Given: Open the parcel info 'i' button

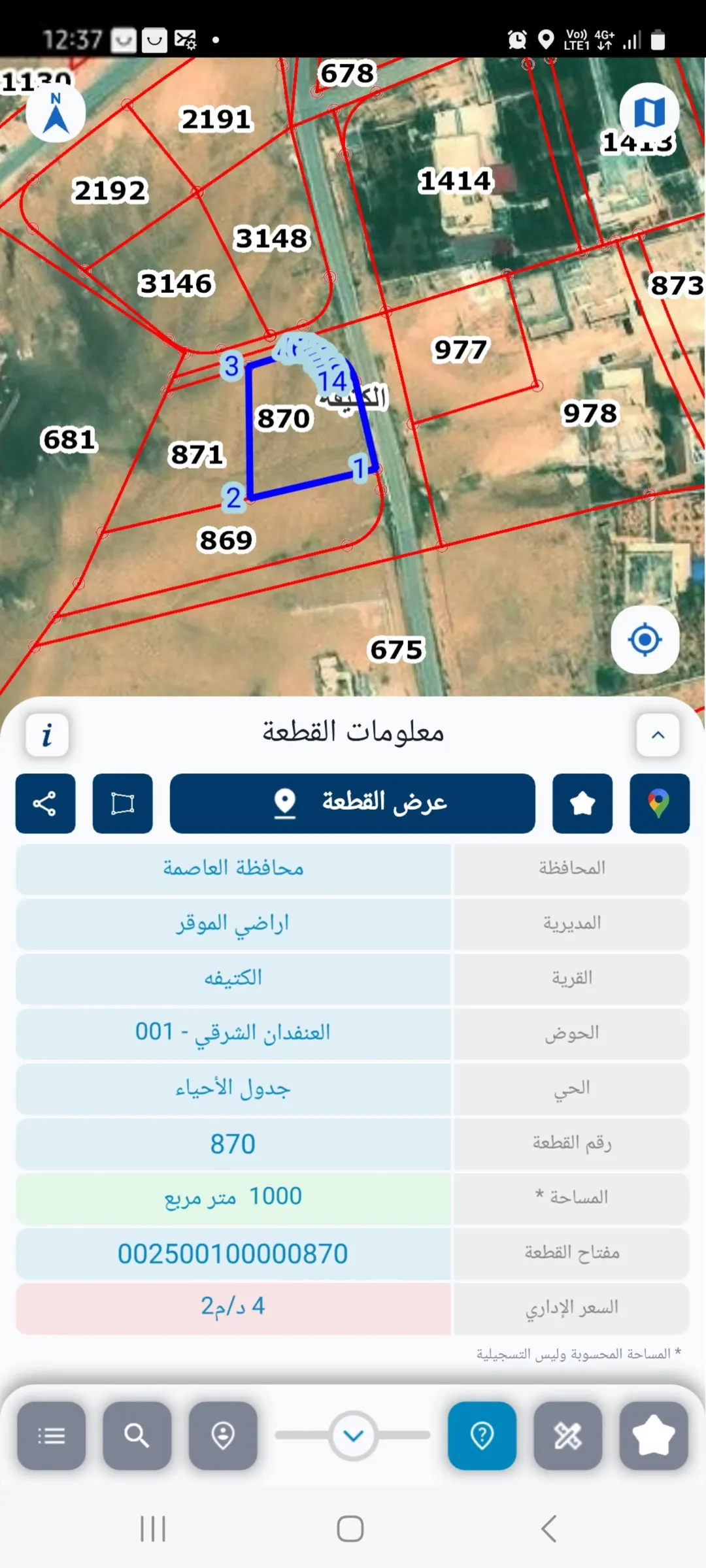Looking at the screenshot, I should (47, 735).
